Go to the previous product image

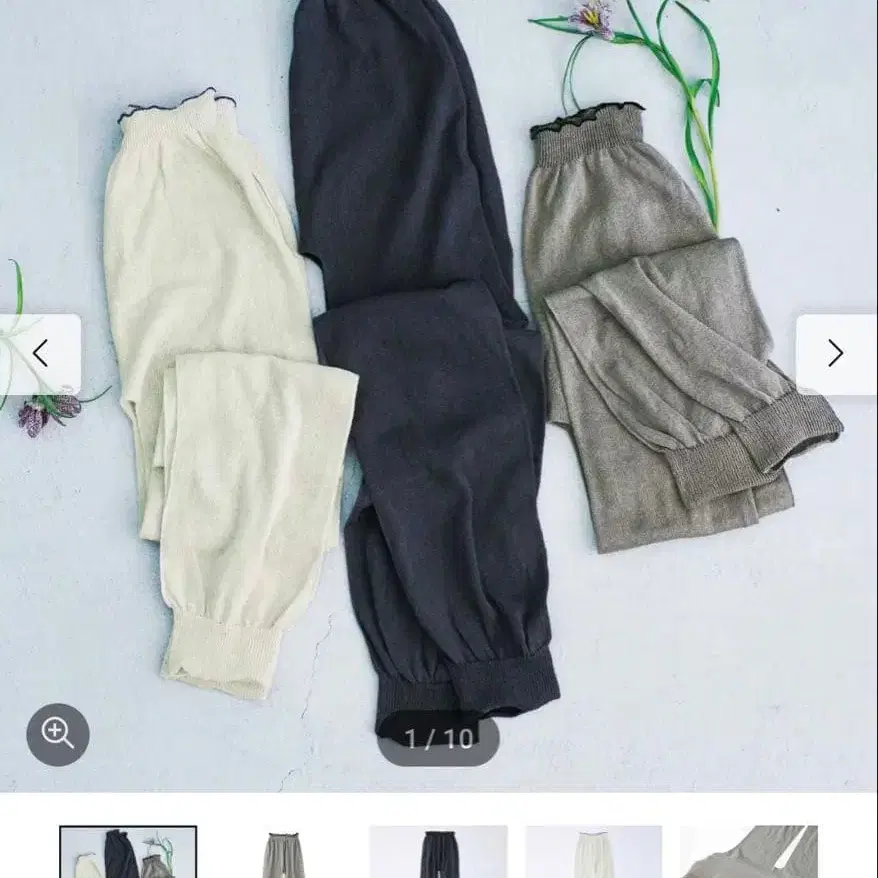click(40, 354)
